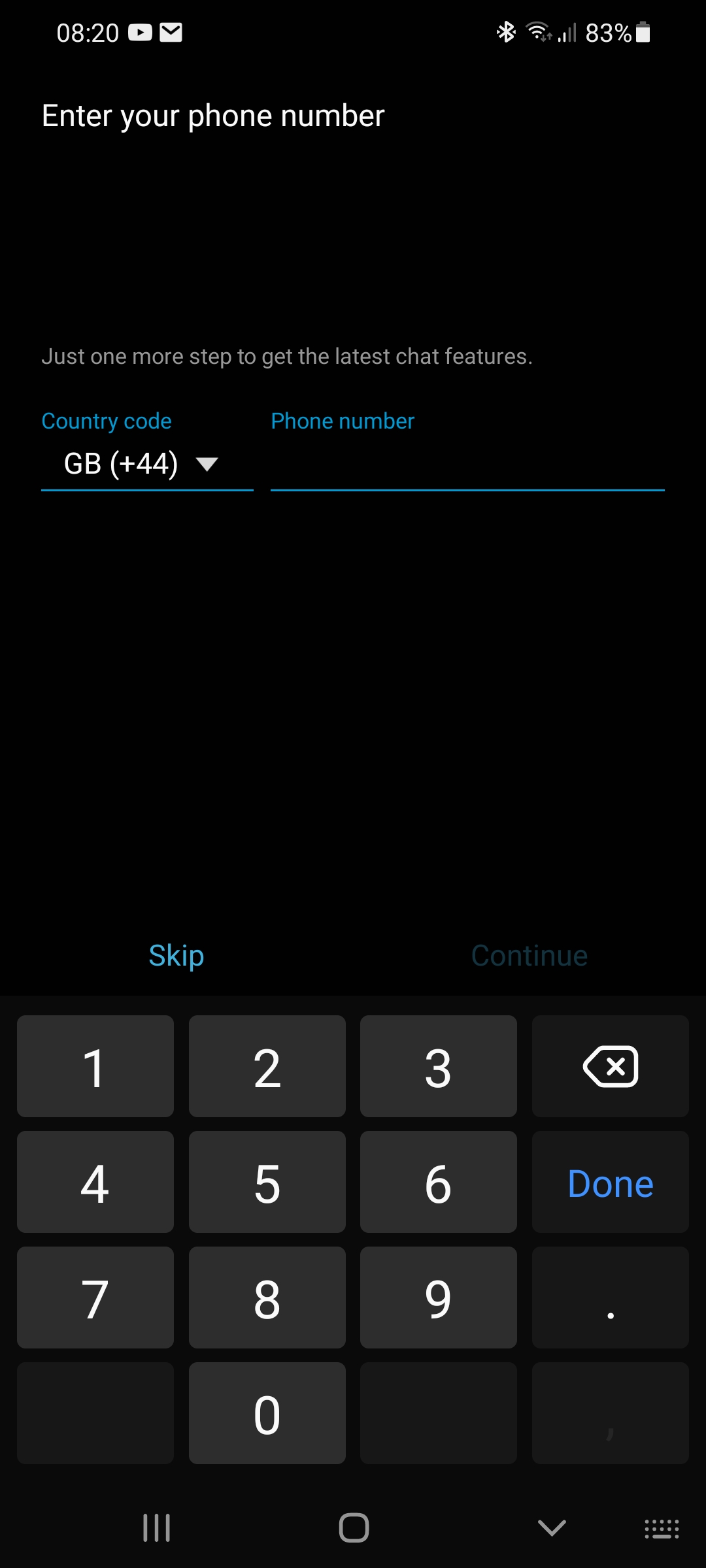Viewport: 706px width, 1568px height.
Task: Tap the 5 key
Action: (267, 1182)
